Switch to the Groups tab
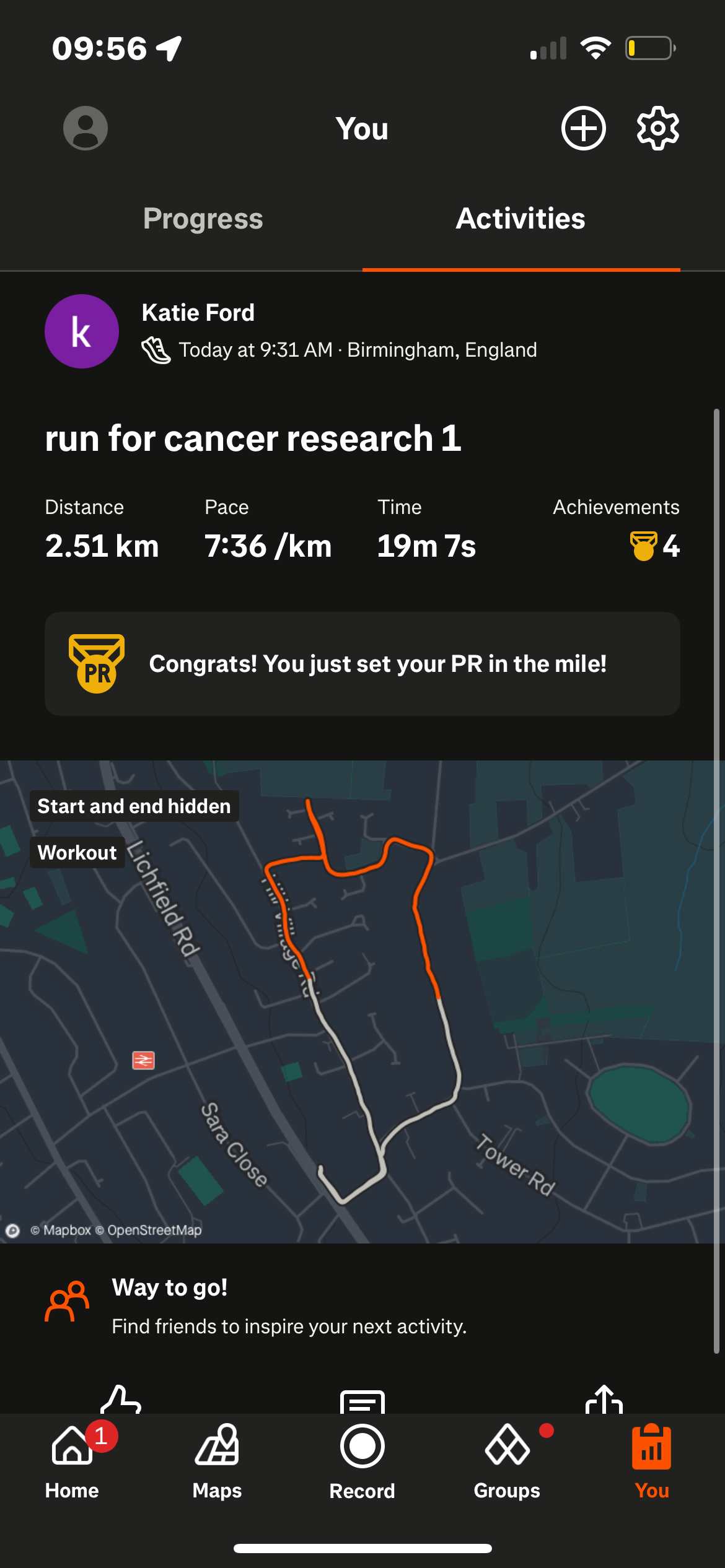Screen dimensions: 725x1568 [x=507, y=1461]
